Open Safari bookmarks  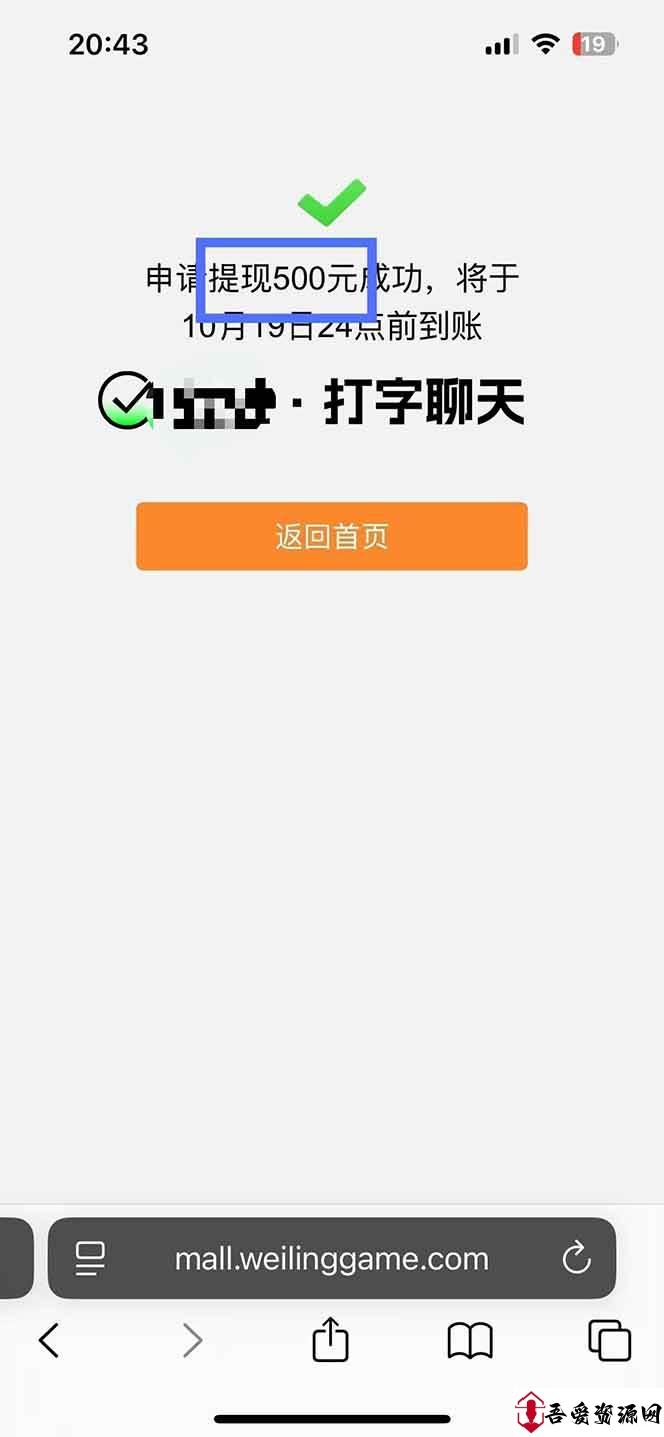469,1340
